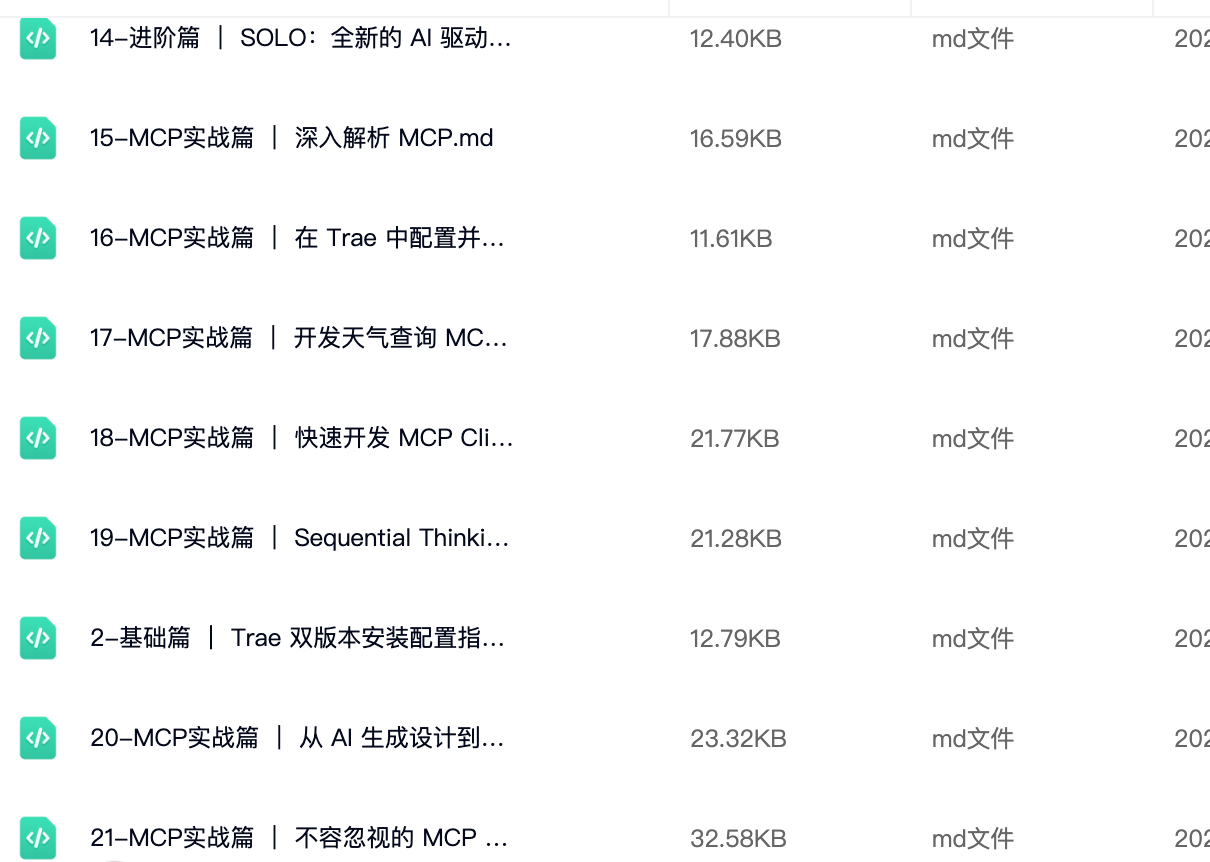Open file 14-进阶篇 SOLO
1210x862 pixels.
tap(300, 39)
